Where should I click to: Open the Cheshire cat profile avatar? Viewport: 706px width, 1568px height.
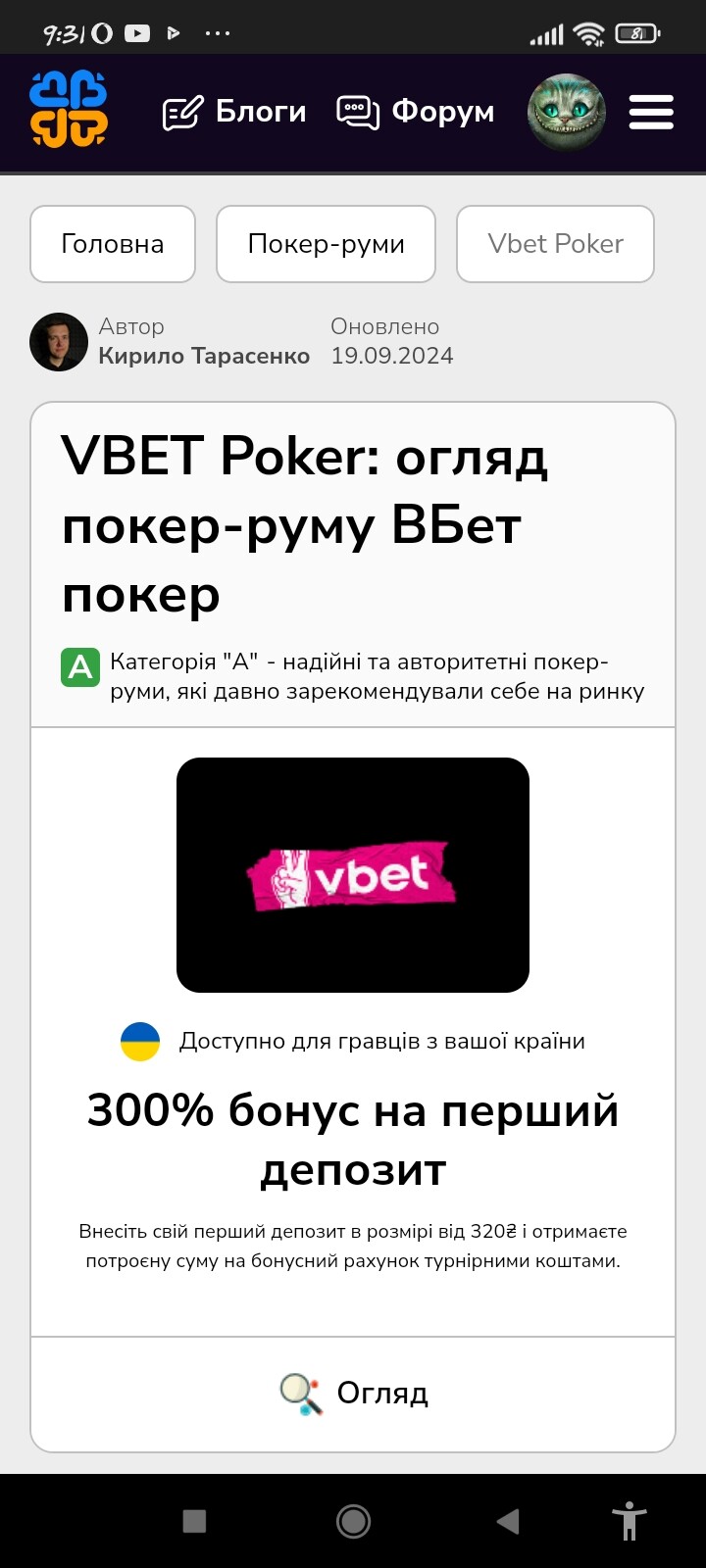(566, 112)
